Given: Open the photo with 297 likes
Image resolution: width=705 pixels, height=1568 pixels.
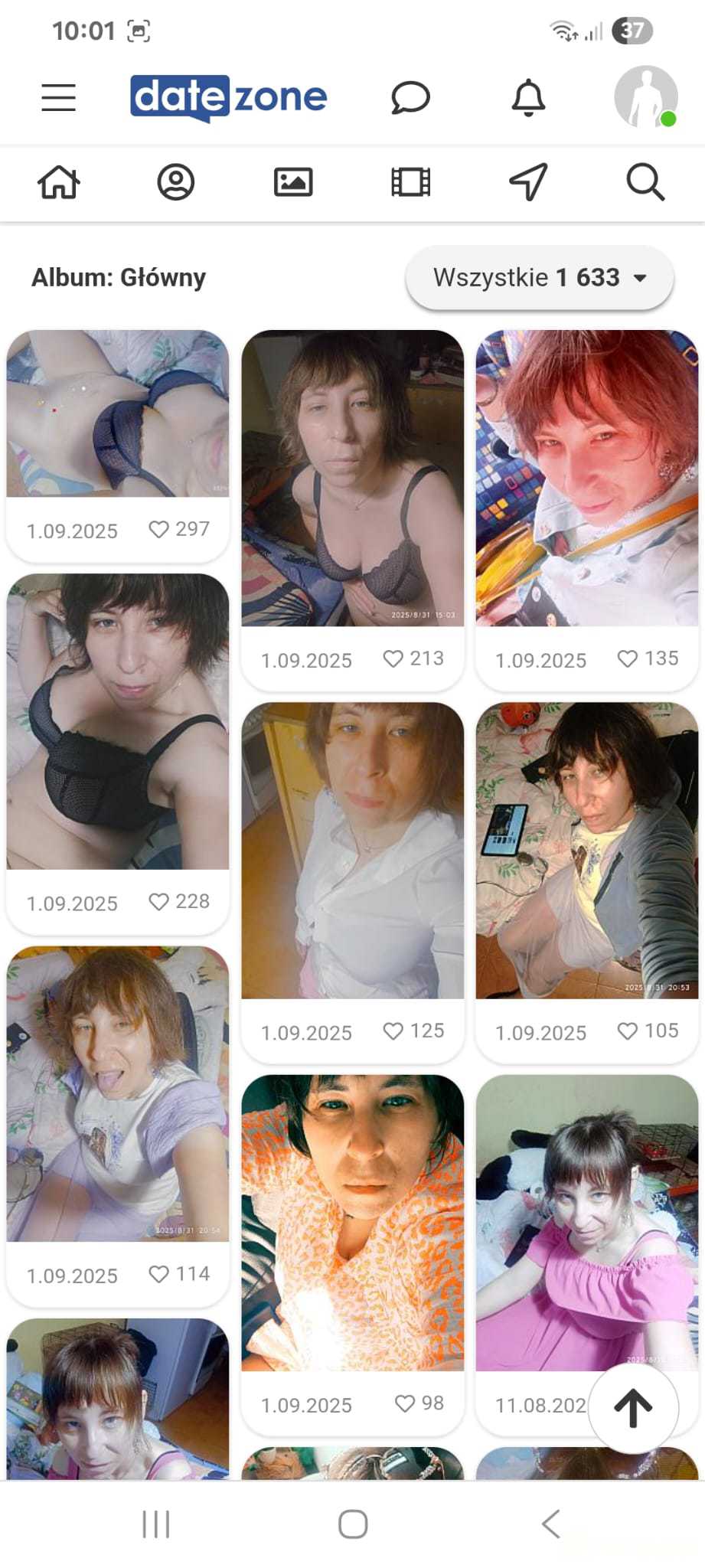Looking at the screenshot, I should (x=118, y=413).
